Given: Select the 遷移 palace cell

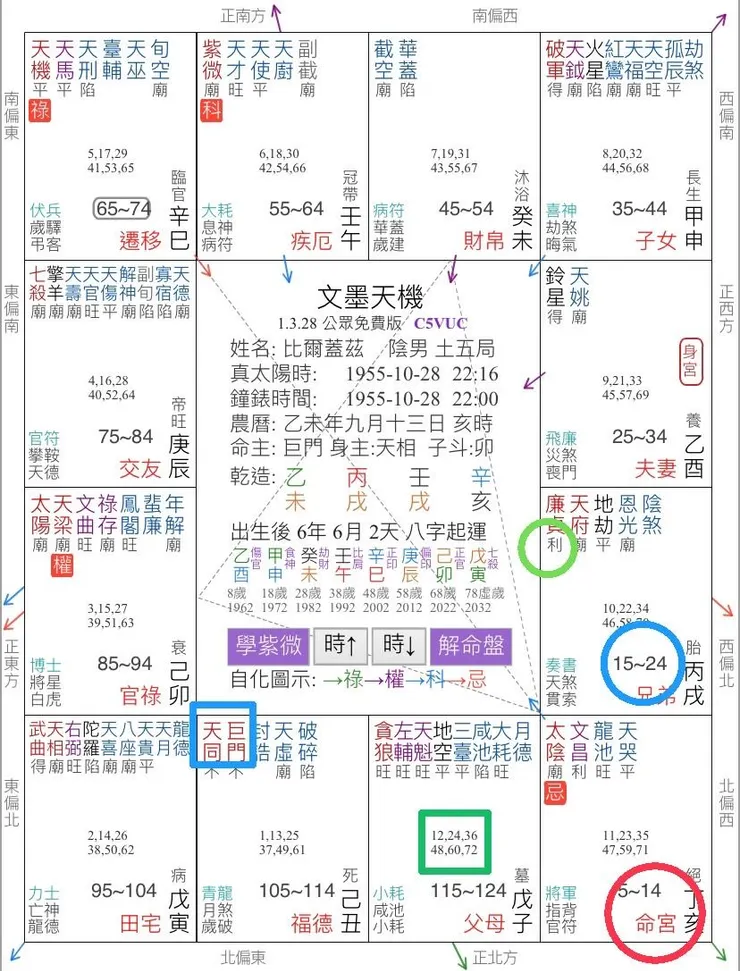Looking at the screenshot, I should coord(110,146).
